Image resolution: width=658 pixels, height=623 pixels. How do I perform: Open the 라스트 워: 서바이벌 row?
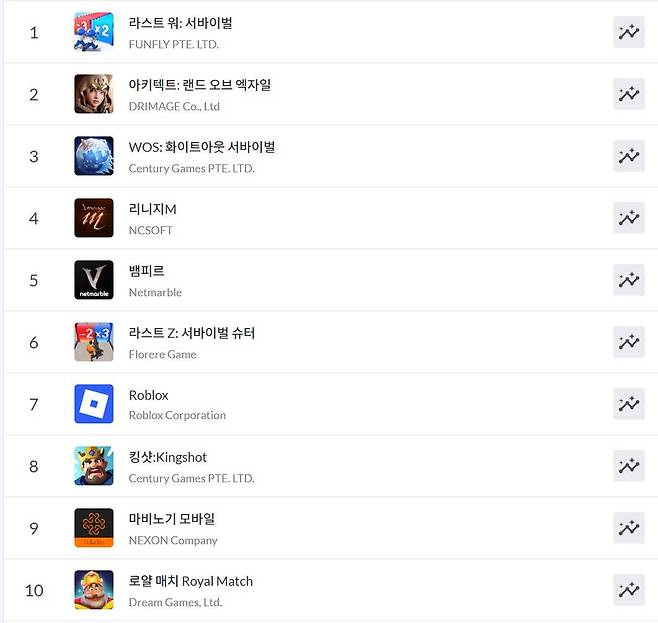tap(180, 23)
